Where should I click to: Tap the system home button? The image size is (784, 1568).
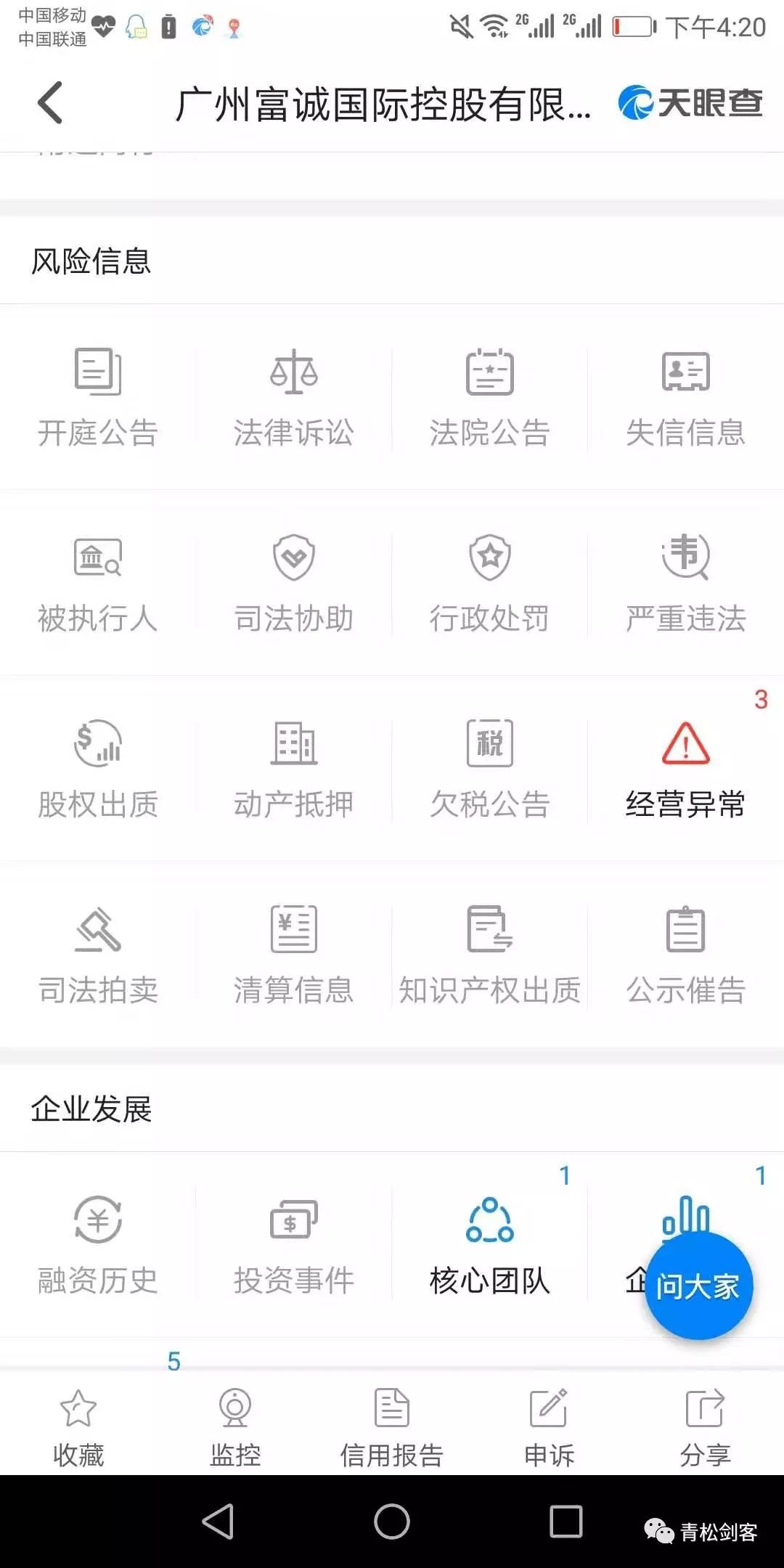pos(392,1522)
